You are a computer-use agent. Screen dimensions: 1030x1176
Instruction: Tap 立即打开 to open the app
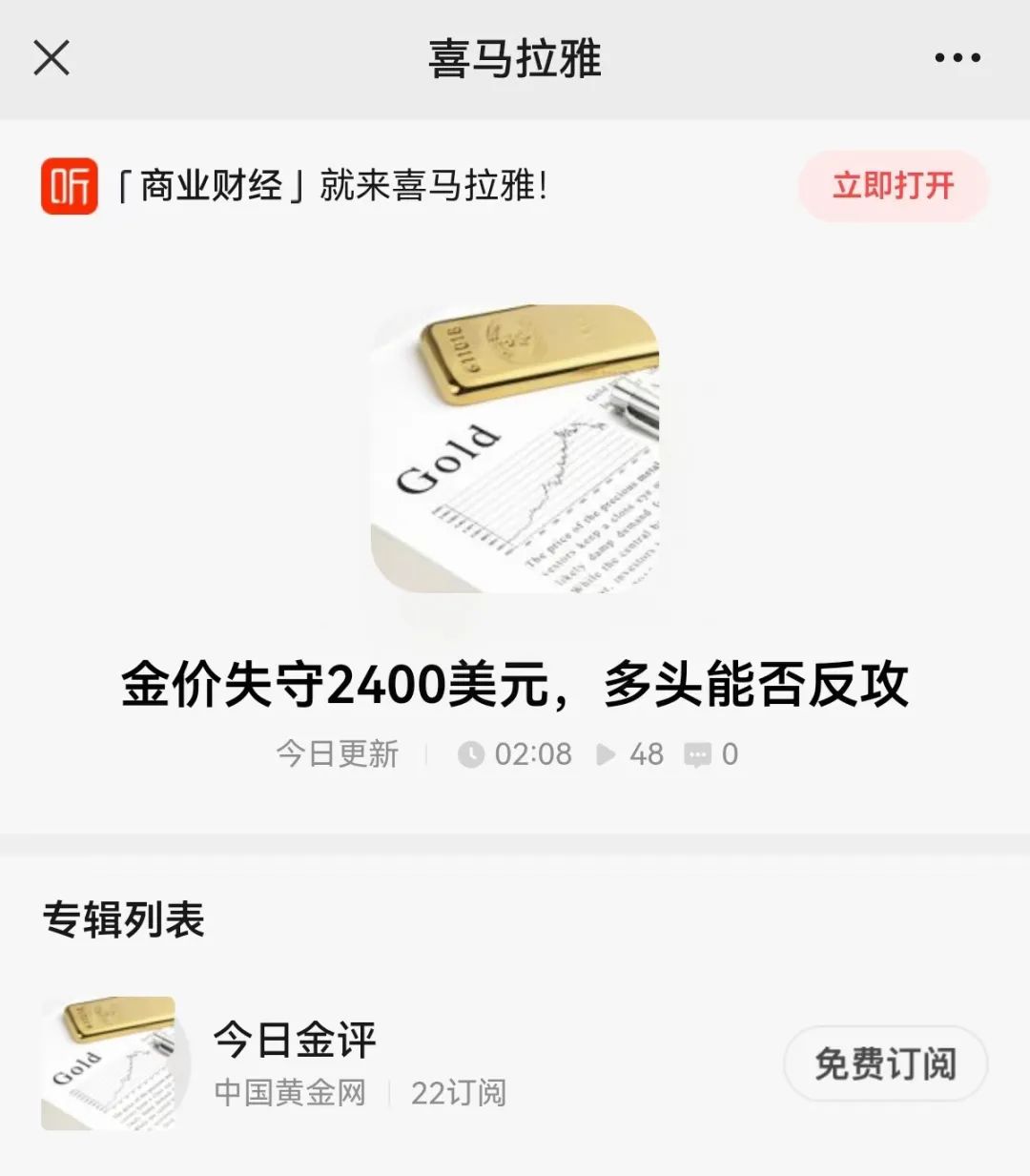[893, 185]
